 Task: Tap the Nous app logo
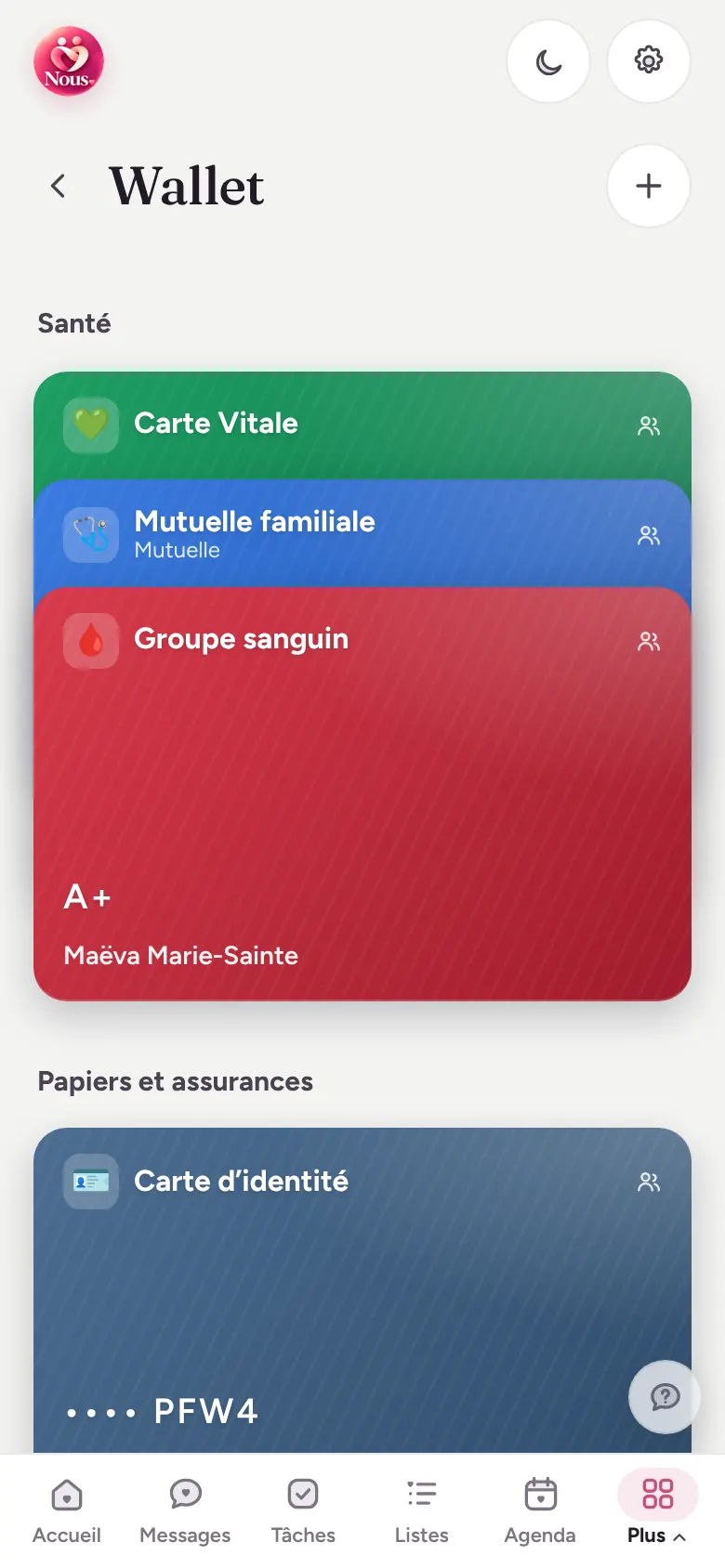pyautogui.click(x=69, y=61)
